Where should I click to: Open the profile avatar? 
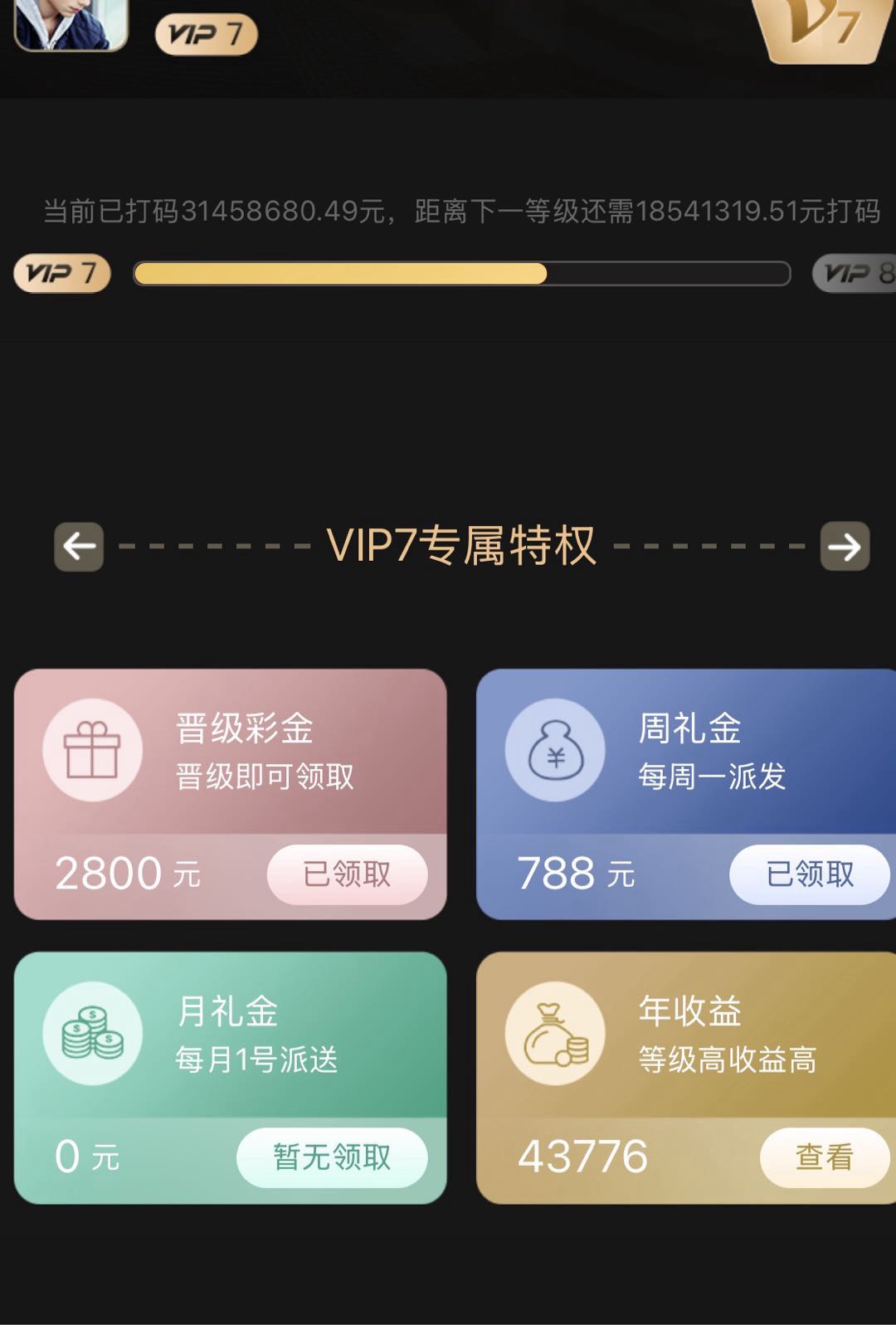[71, 23]
